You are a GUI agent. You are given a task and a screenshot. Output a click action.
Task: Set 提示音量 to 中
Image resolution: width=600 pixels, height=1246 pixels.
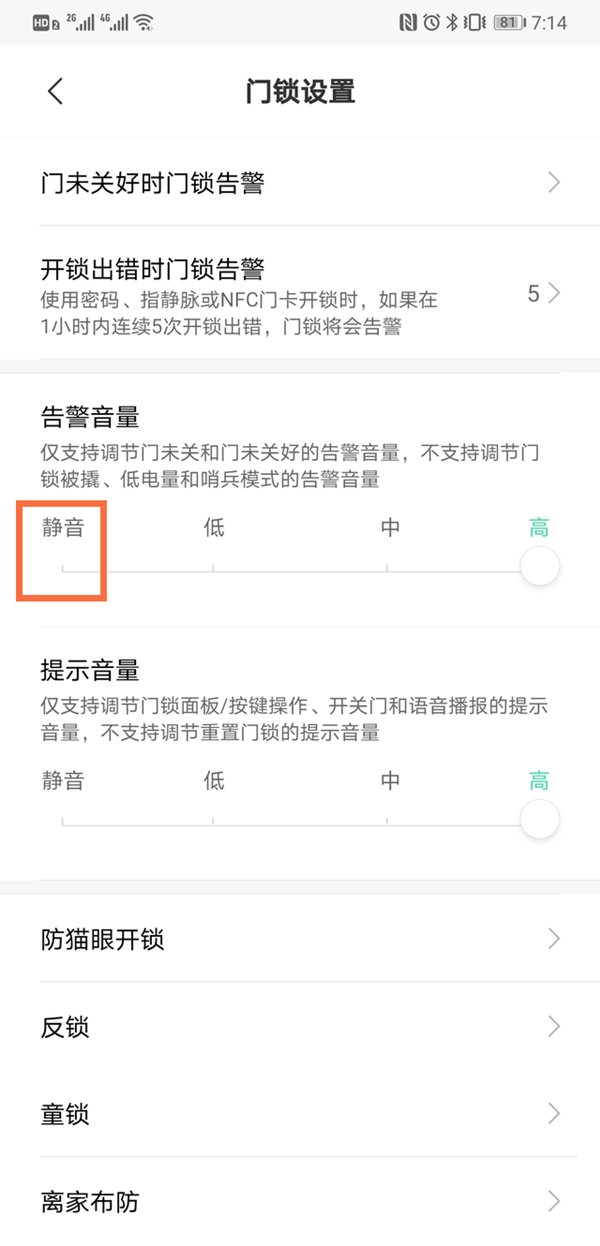tap(388, 821)
